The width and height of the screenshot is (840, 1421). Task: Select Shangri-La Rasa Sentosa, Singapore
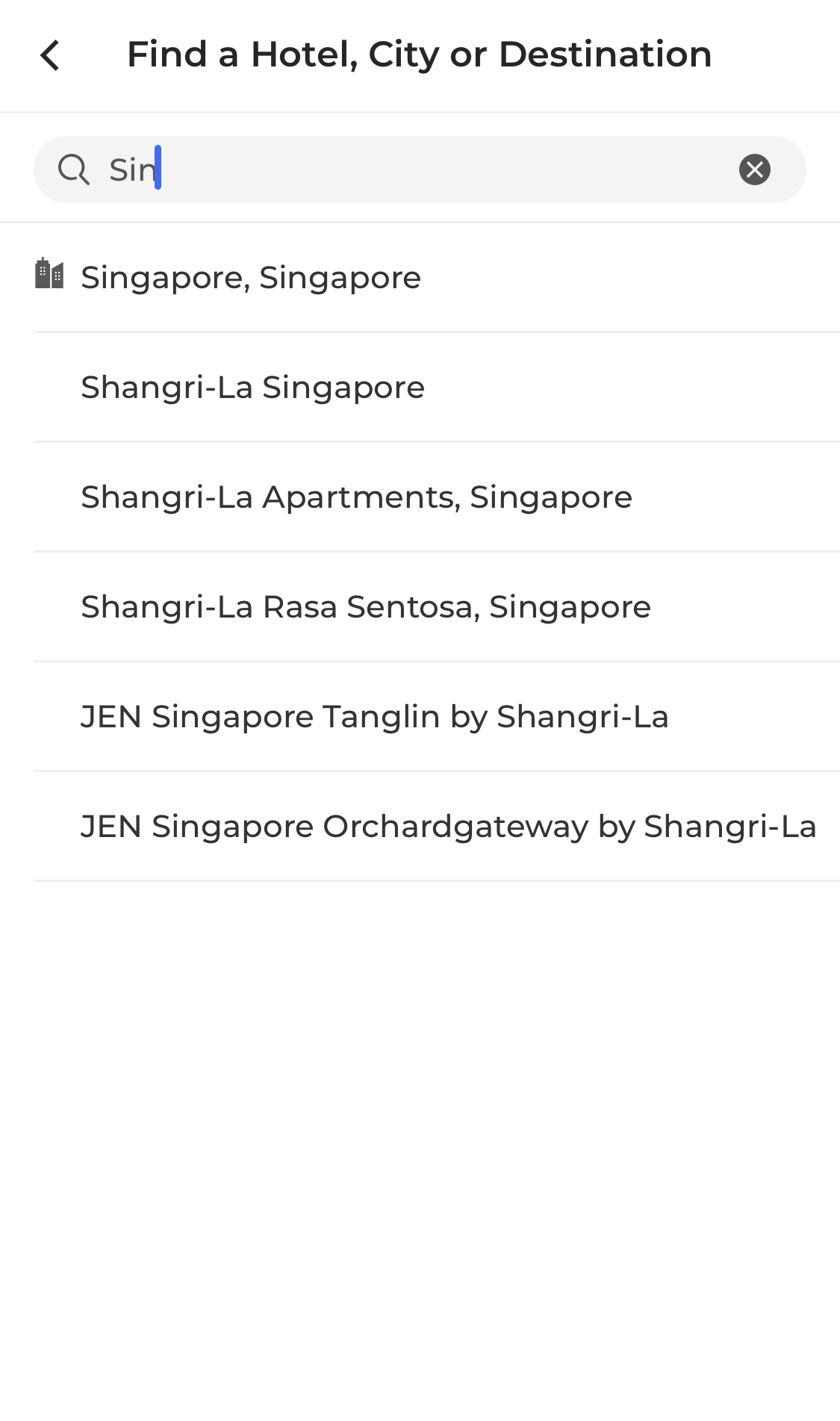click(365, 606)
